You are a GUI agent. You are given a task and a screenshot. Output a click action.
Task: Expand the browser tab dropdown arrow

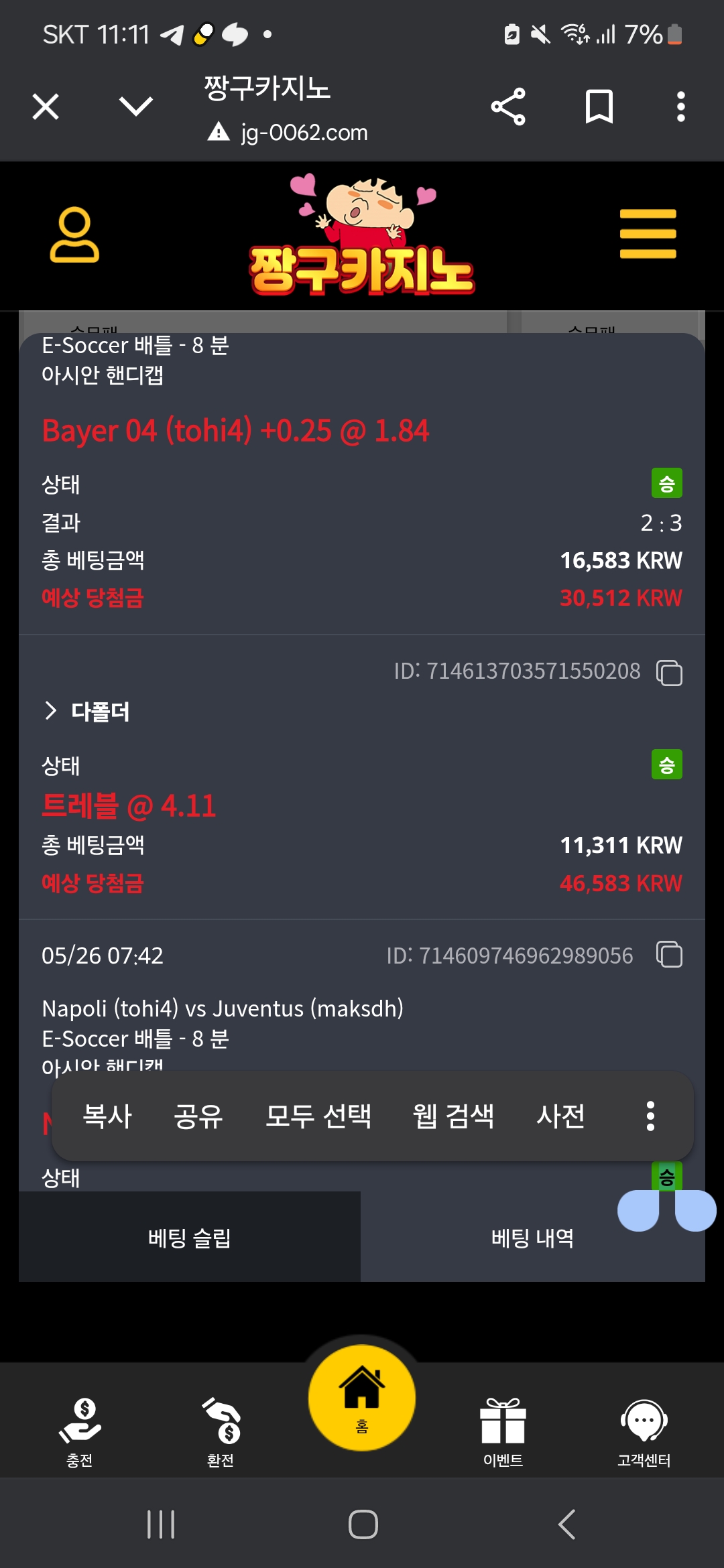[135, 106]
